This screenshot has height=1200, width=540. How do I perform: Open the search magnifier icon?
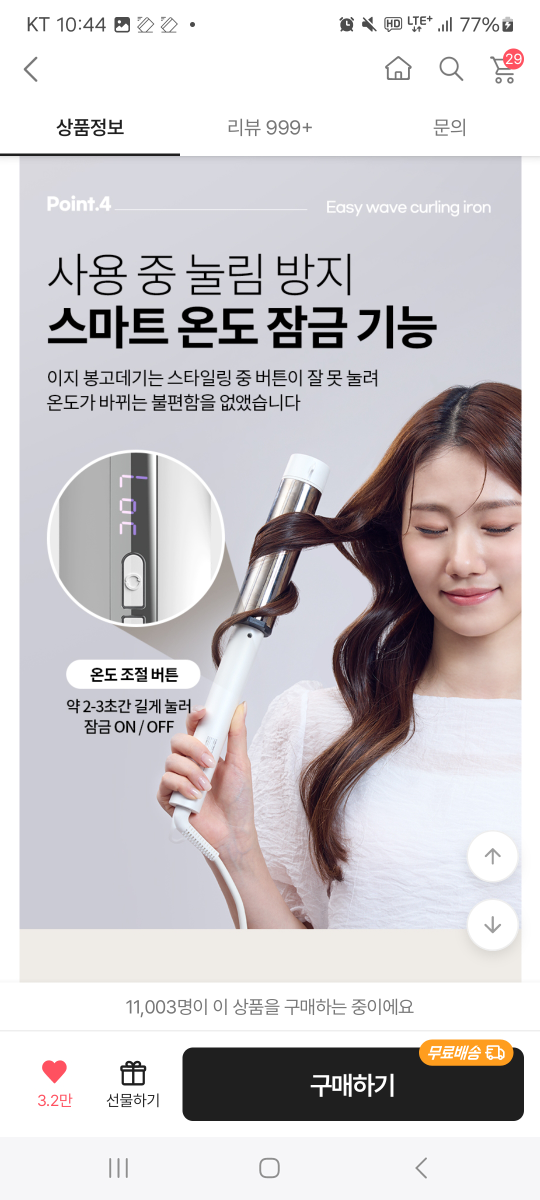click(451, 69)
